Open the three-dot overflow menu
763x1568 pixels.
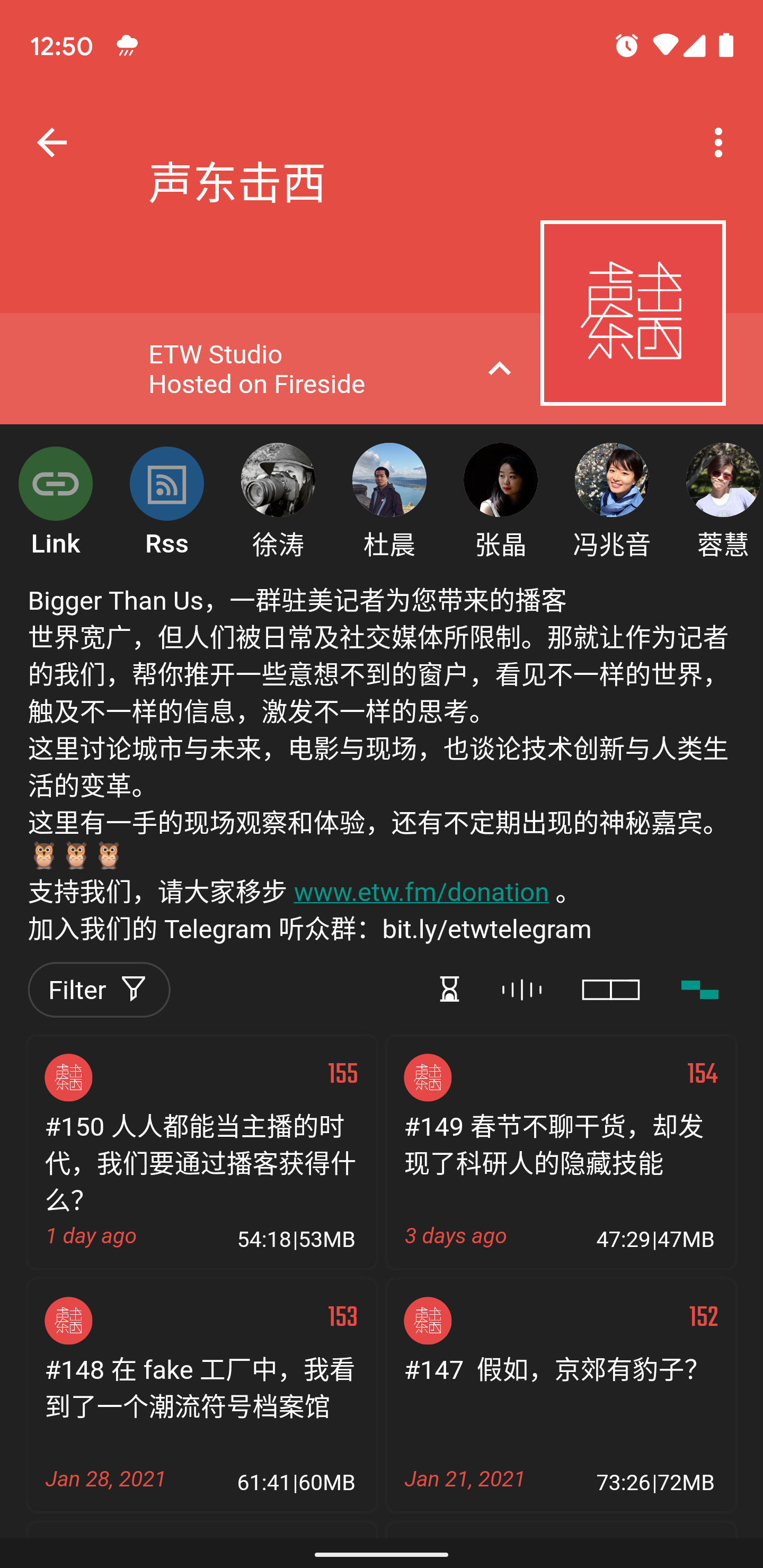point(718,142)
